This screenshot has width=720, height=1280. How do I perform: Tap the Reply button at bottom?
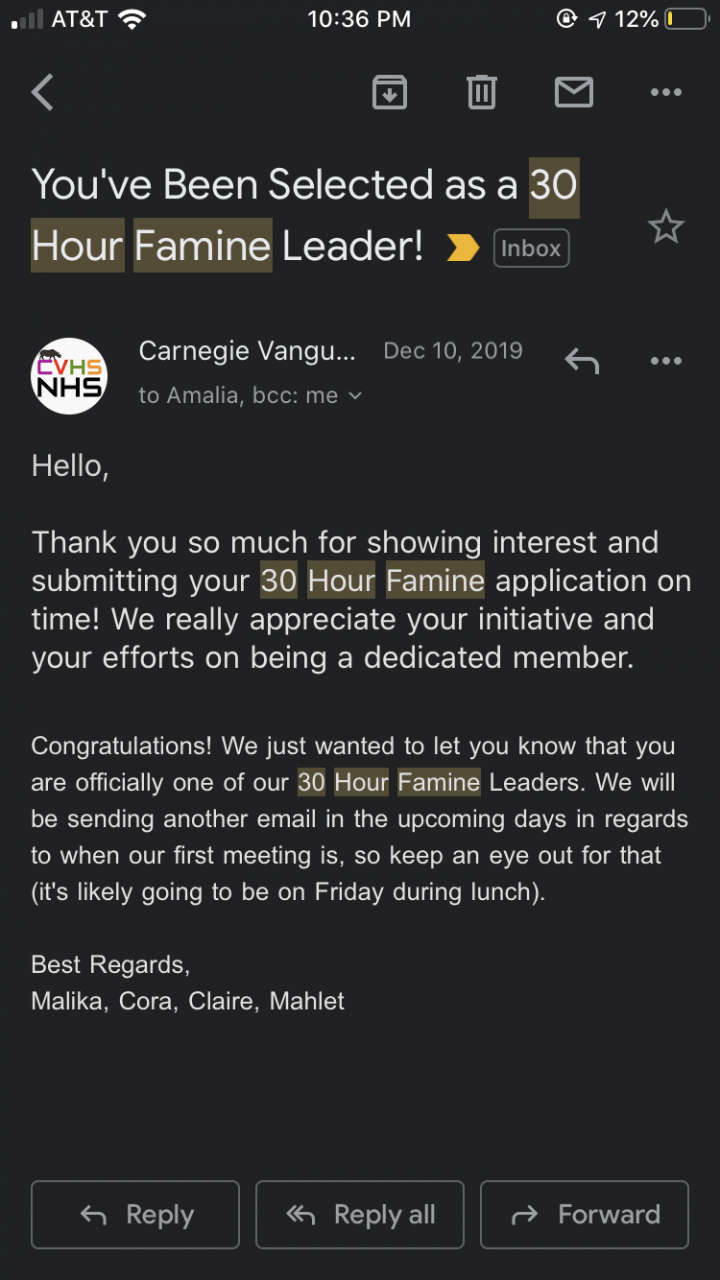tap(136, 1215)
